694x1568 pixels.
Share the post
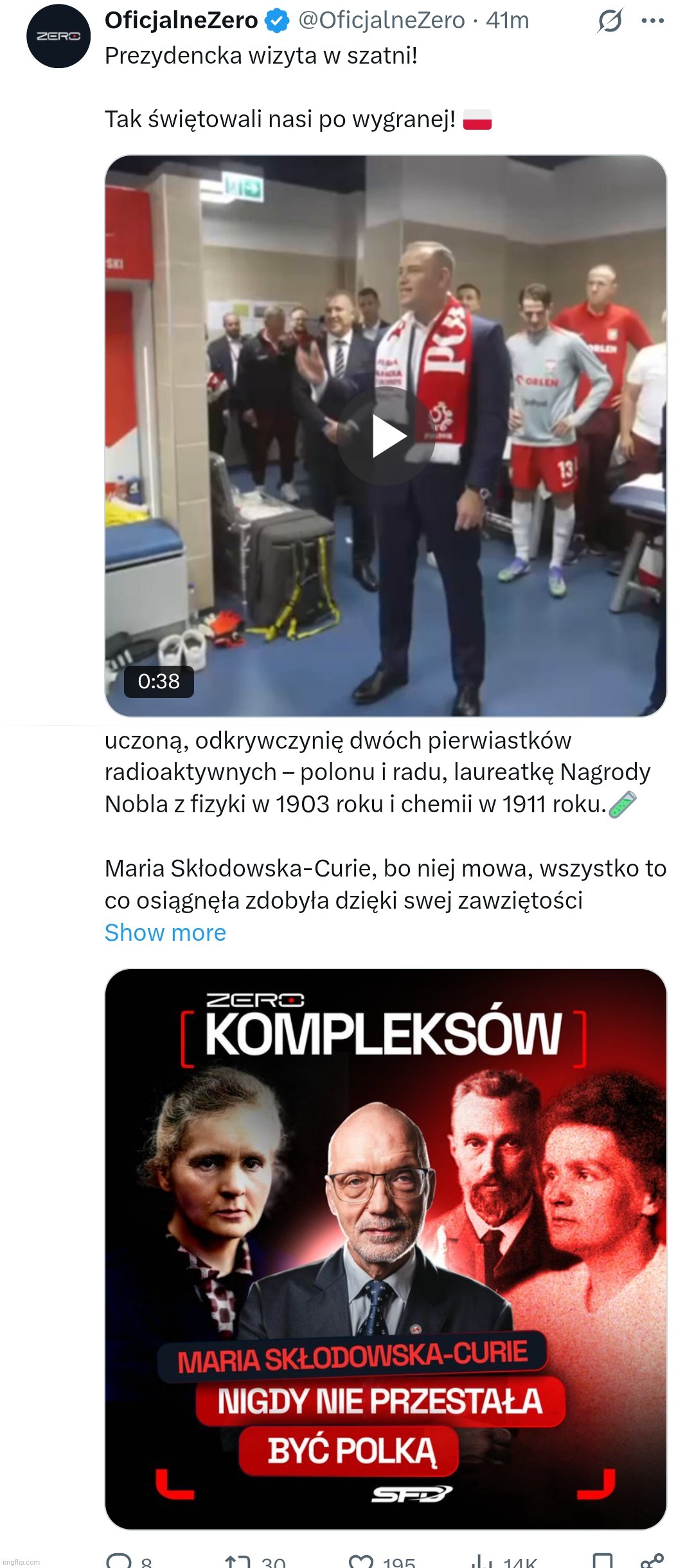(x=652, y=1560)
